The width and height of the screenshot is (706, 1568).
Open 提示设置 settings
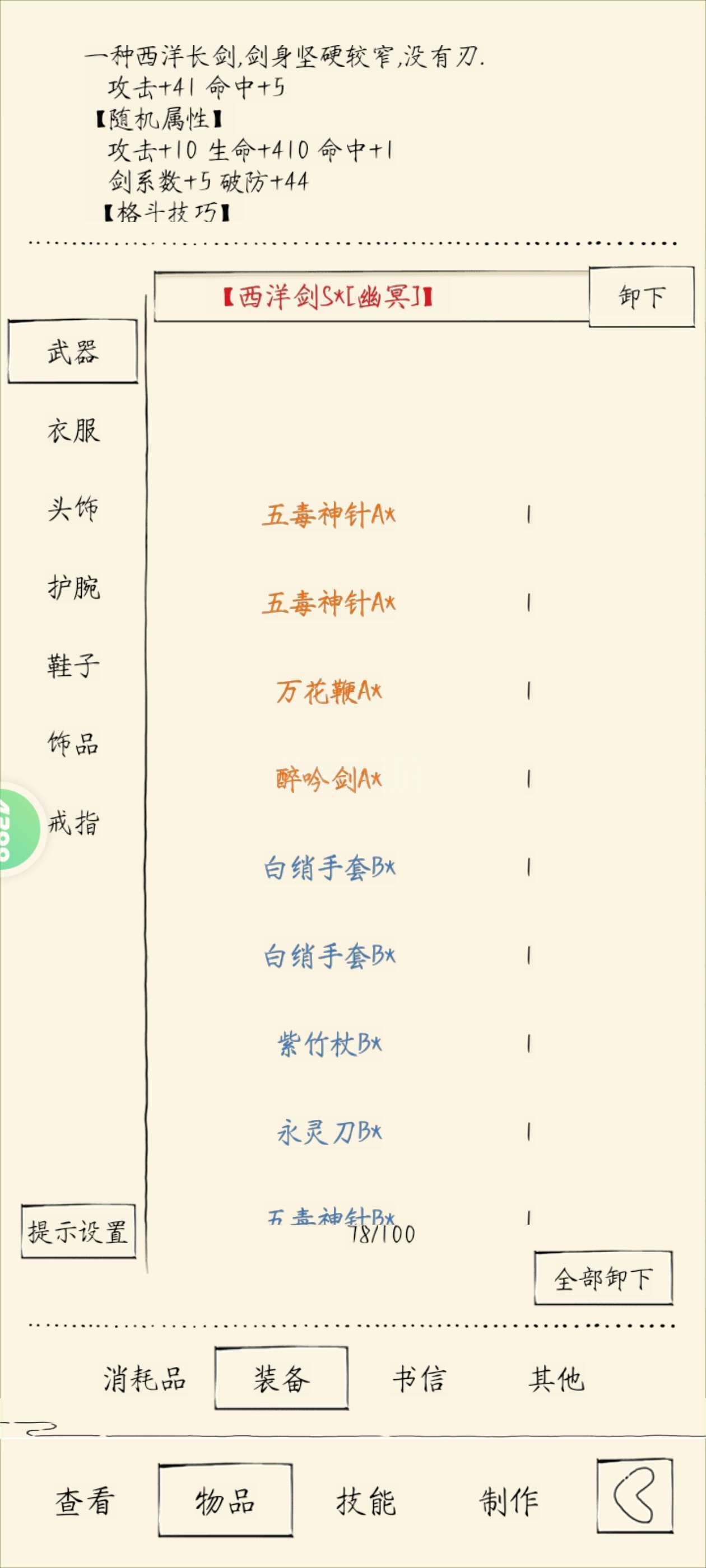[x=78, y=1231]
